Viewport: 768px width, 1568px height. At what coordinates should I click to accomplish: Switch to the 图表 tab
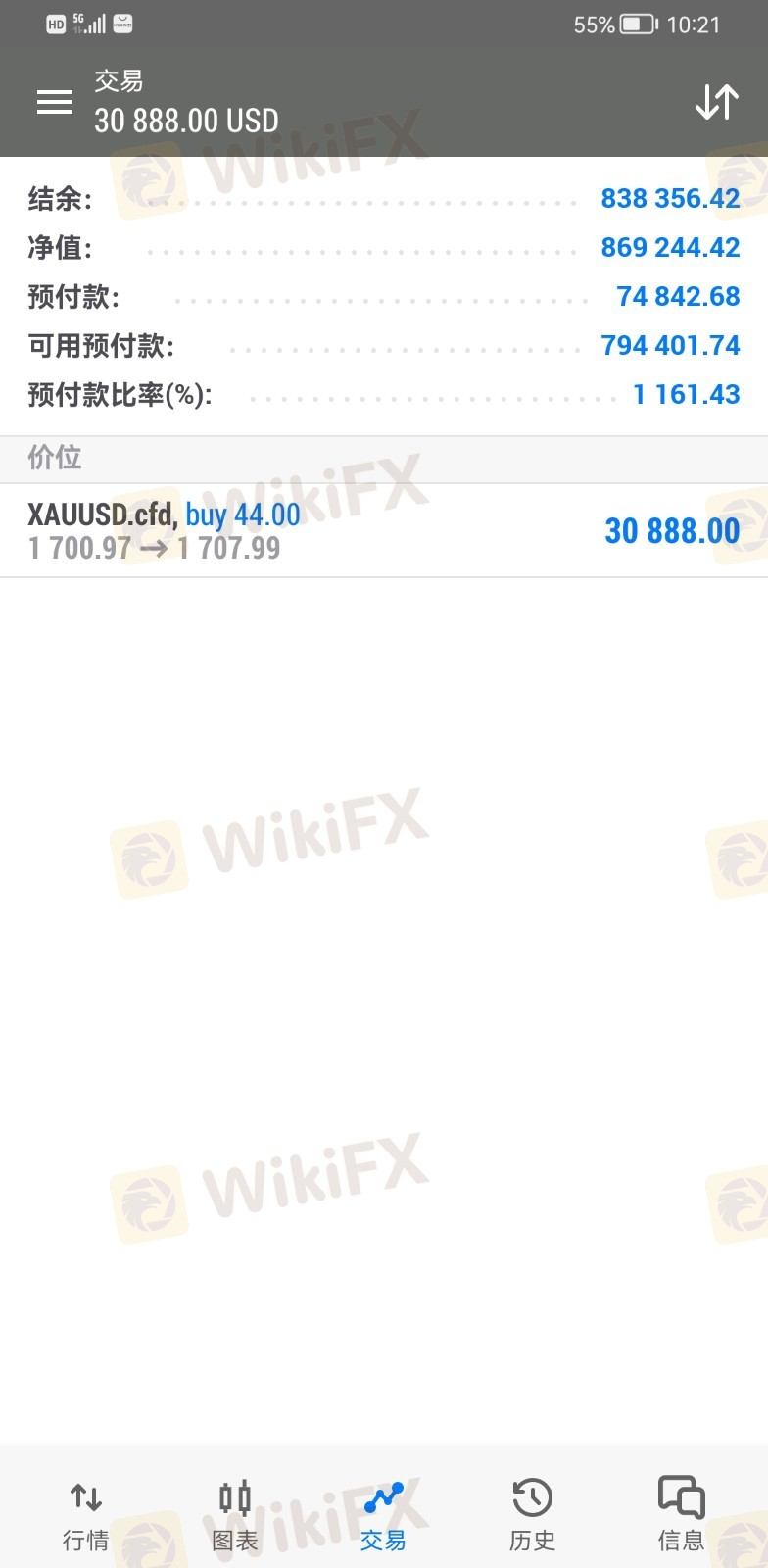(235, 1515)
